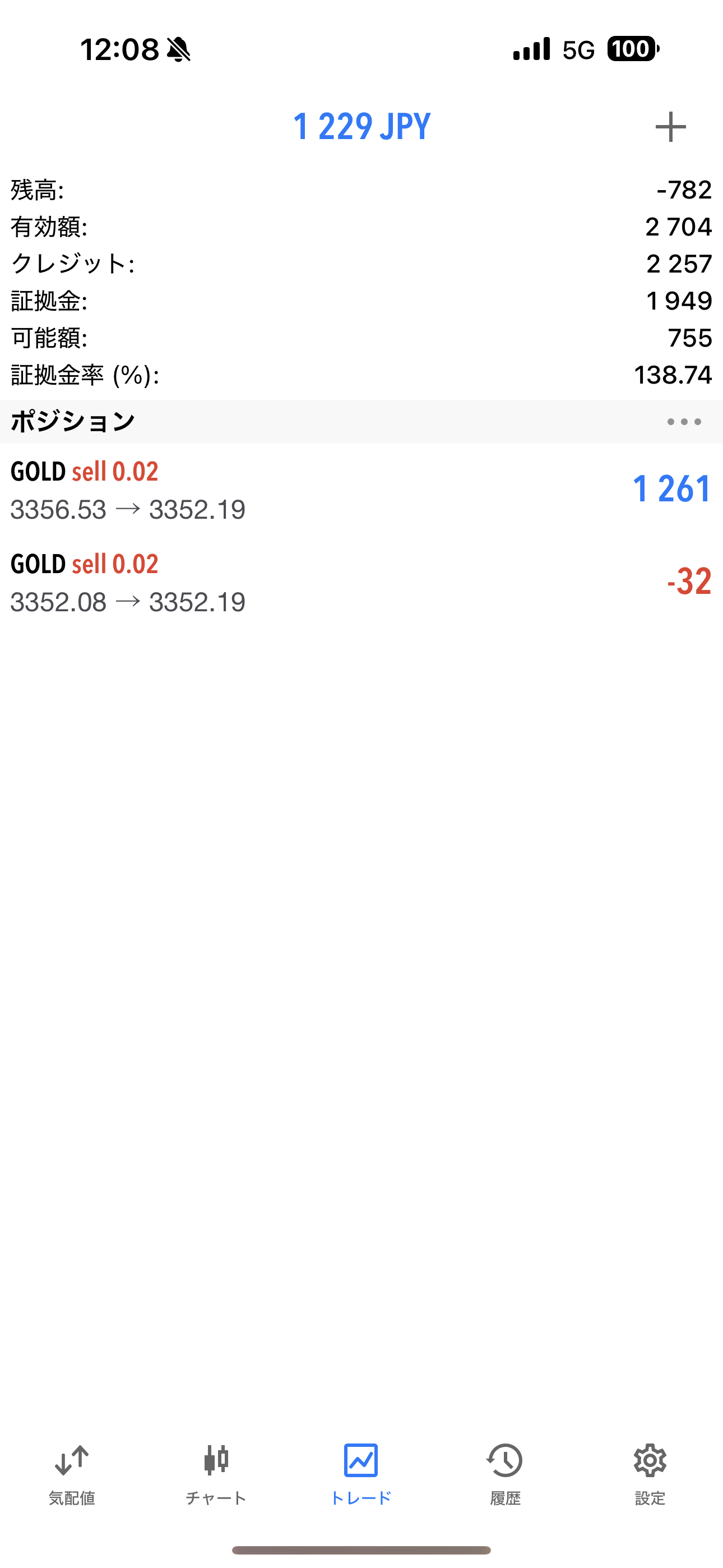The image size is (723, 1568).
Task: Open the GOLD sell position opened at 3352.08
Action: pyautogui.click(x=361, y=583)
